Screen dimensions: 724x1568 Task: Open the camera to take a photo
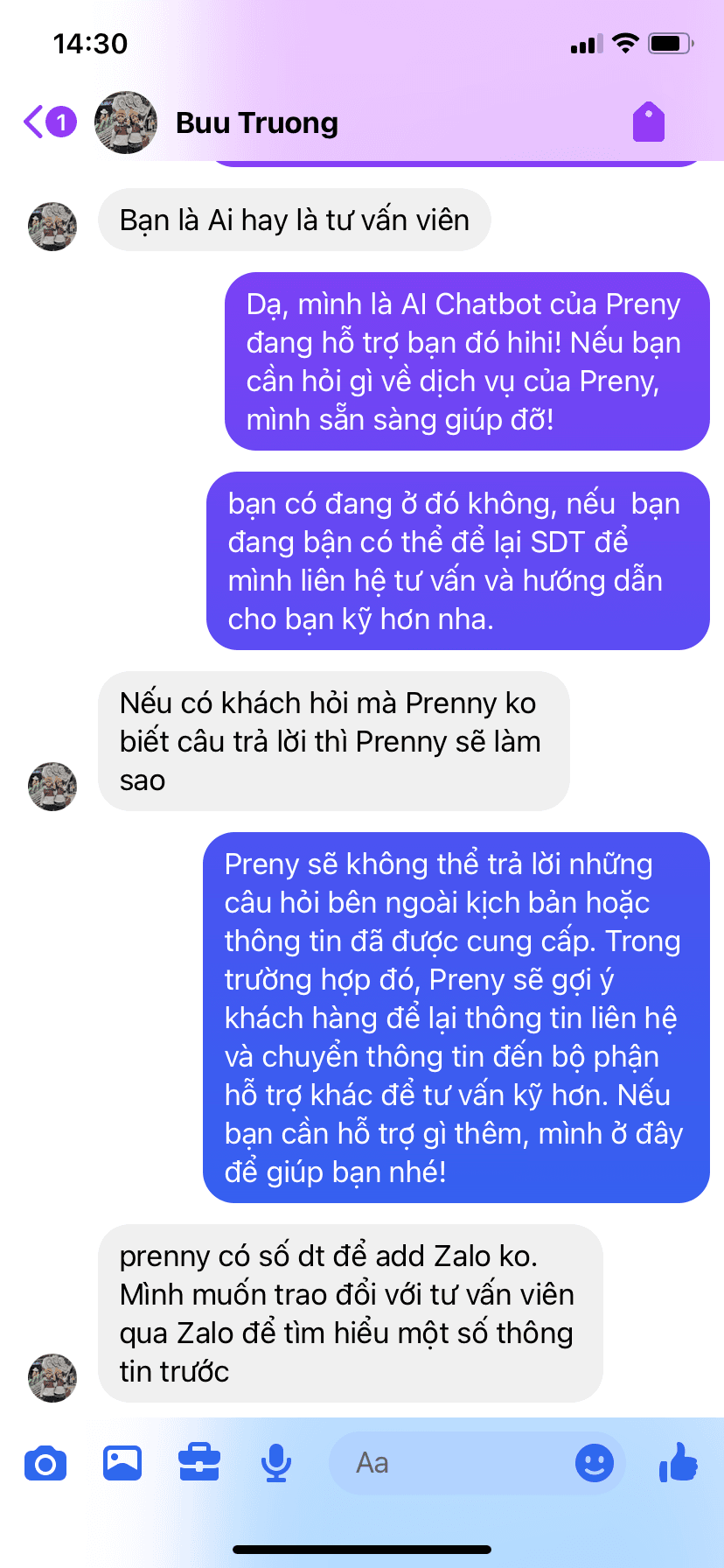point(45,1463)
